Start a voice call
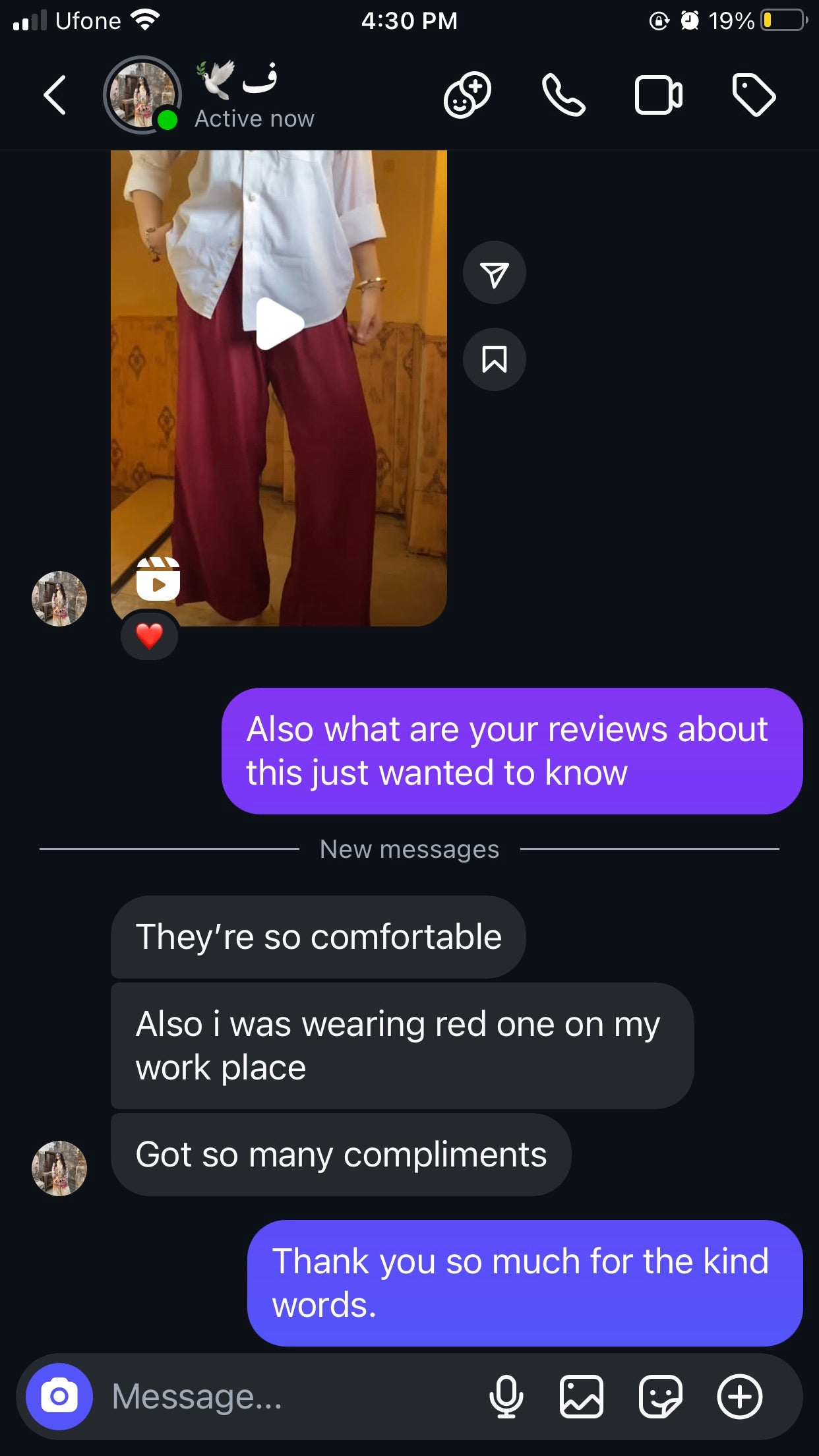 563,96
